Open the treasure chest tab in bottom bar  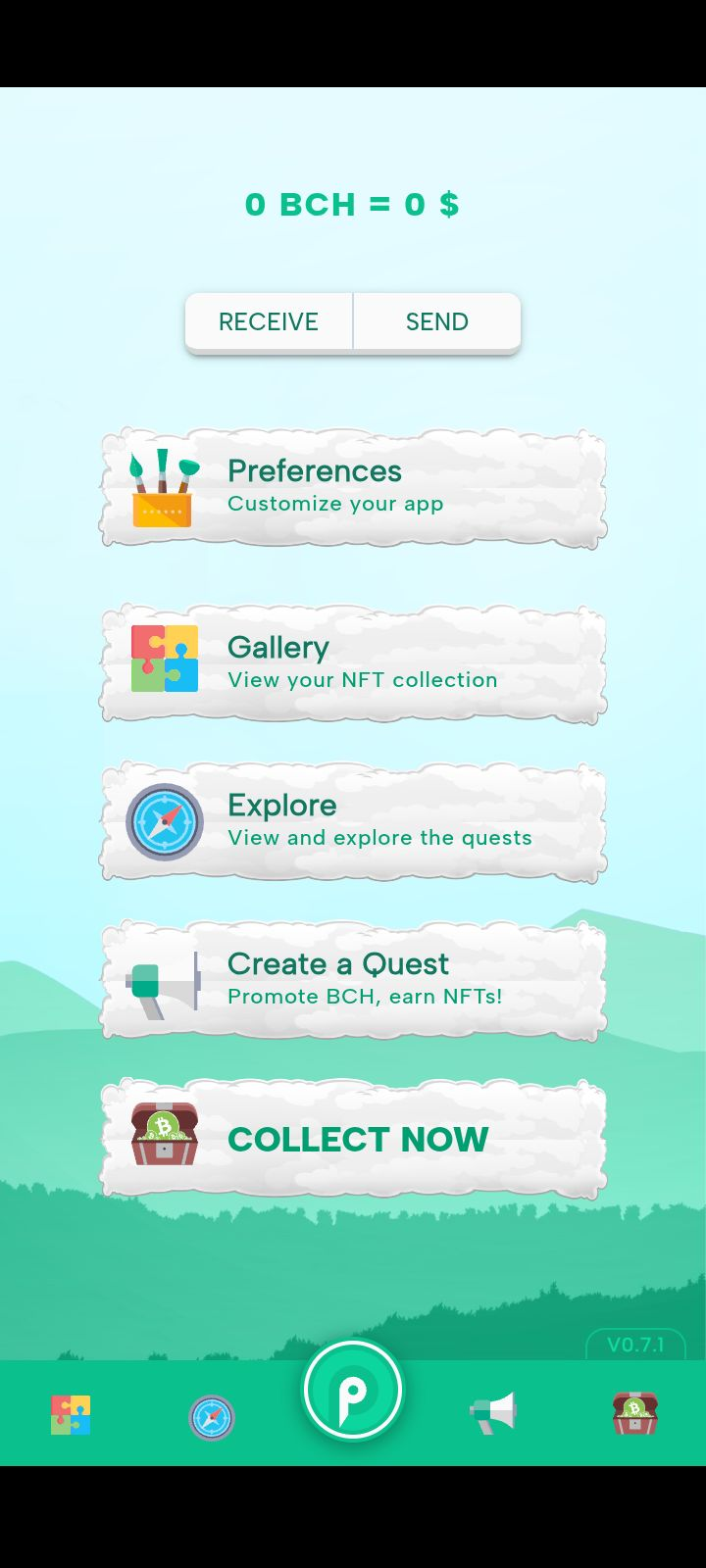[634, 1414]
